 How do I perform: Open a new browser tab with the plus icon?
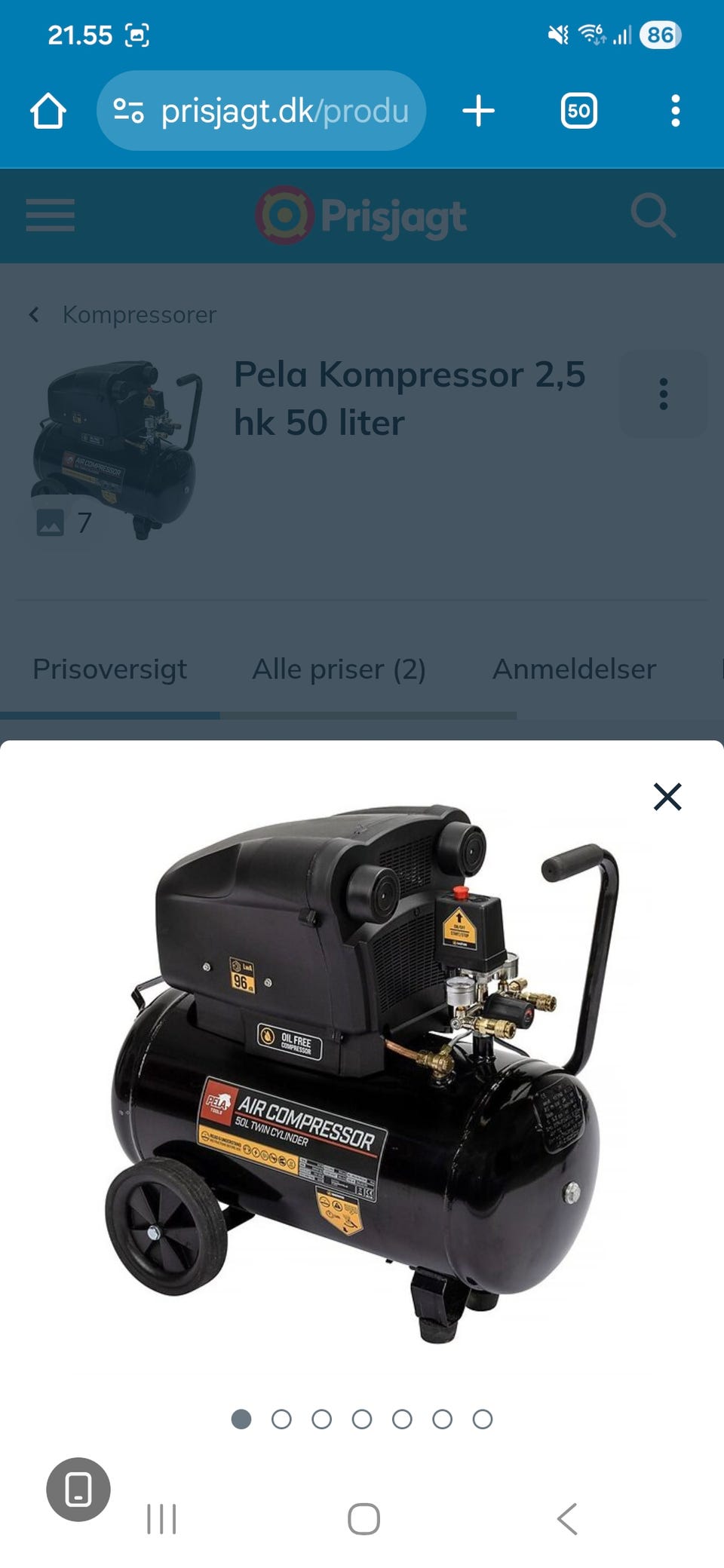479,110
